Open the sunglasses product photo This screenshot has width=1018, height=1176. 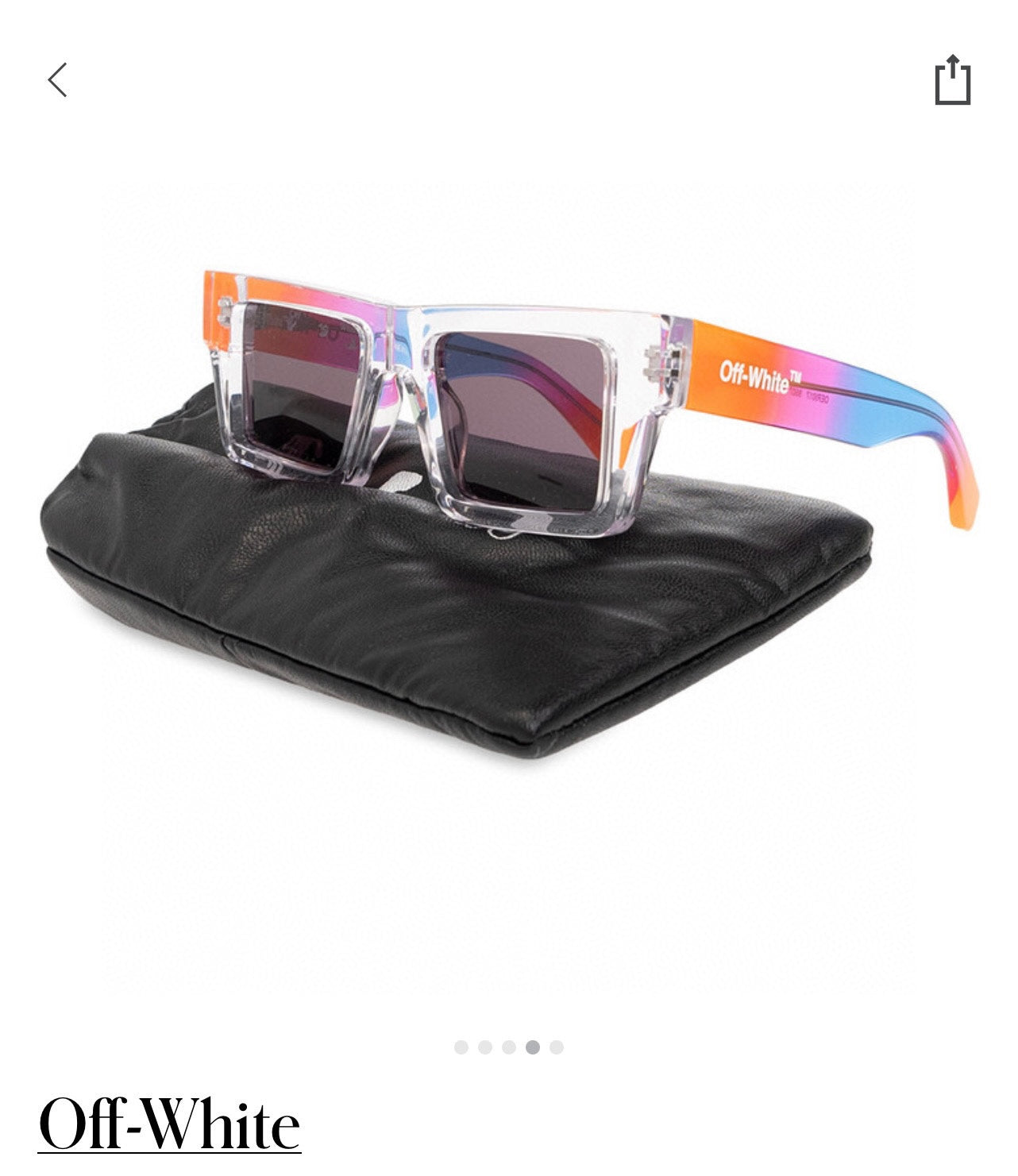[x=508, y=508]
